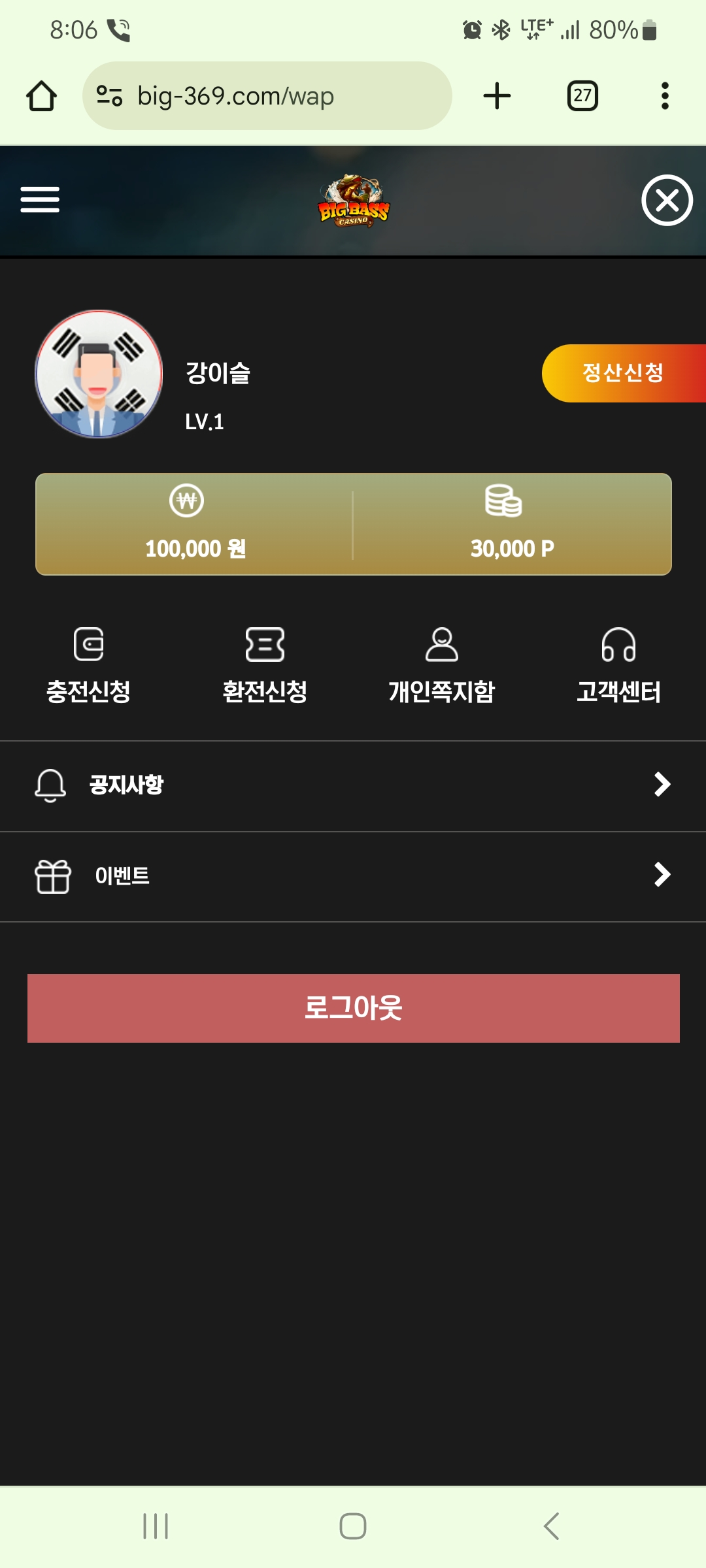Image resolution: width=706 pixels, height=1568 pixels.
Task: Open a new browser tab
Action: [x=497, y=96]
